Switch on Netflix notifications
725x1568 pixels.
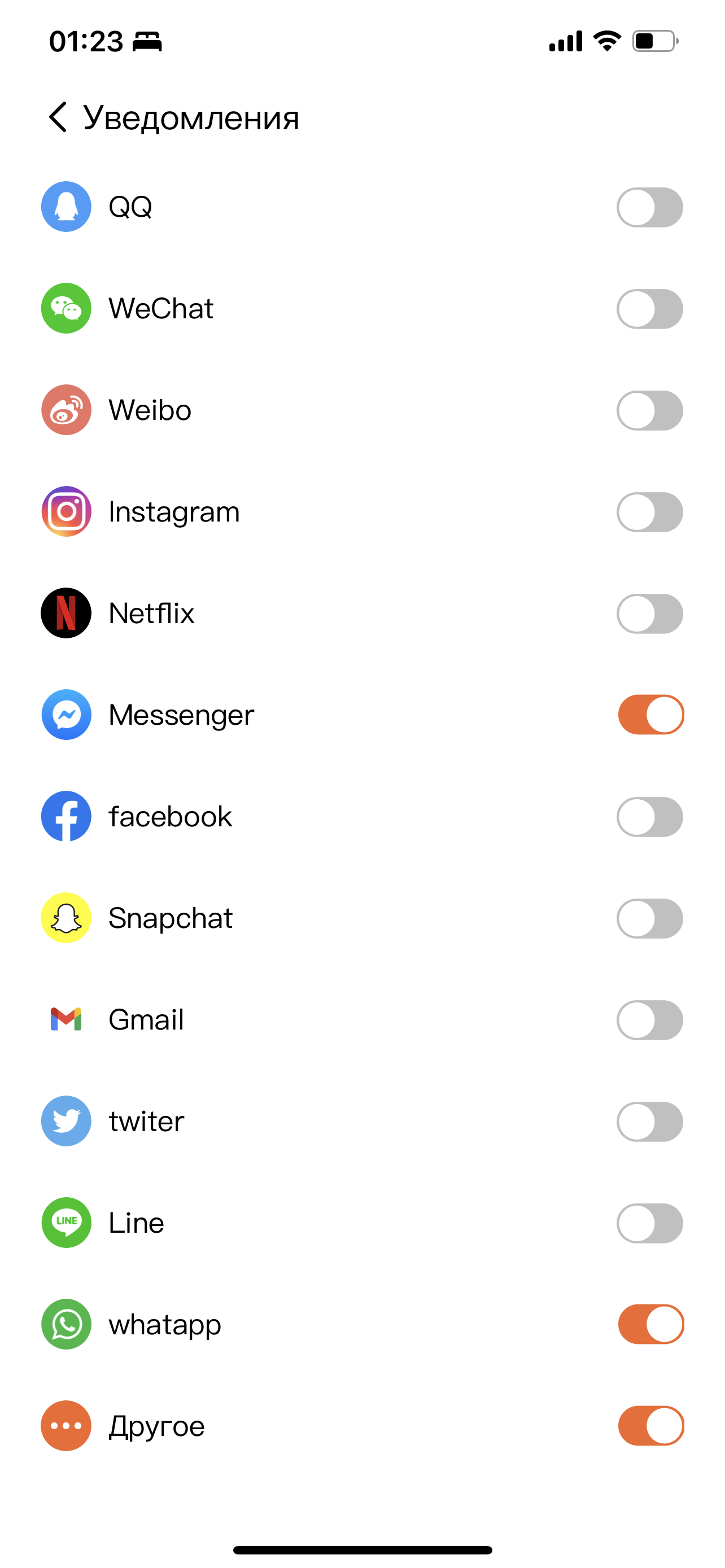tap(649, 614)
